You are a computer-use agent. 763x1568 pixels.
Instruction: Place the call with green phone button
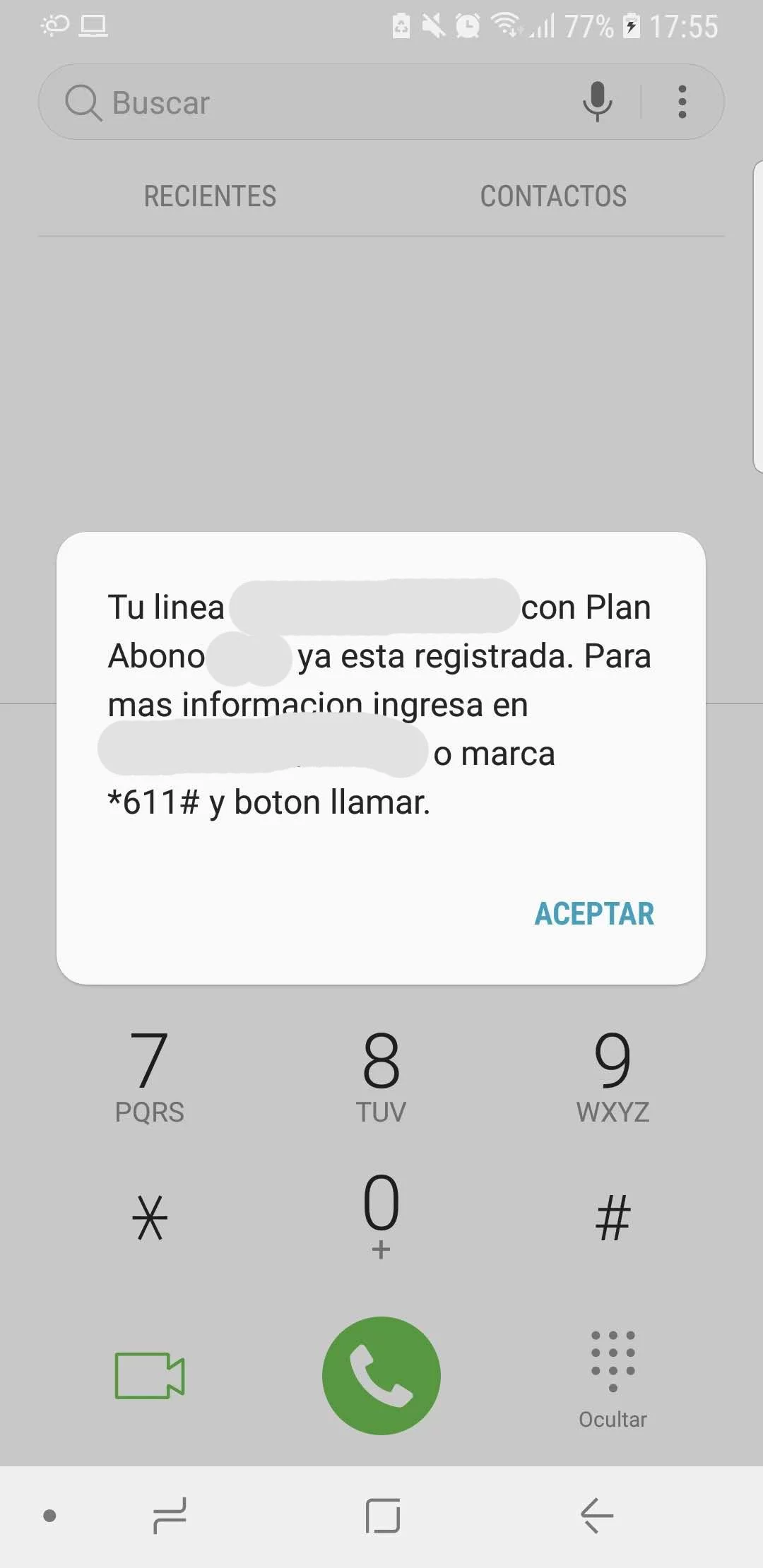coord(381,1375)
